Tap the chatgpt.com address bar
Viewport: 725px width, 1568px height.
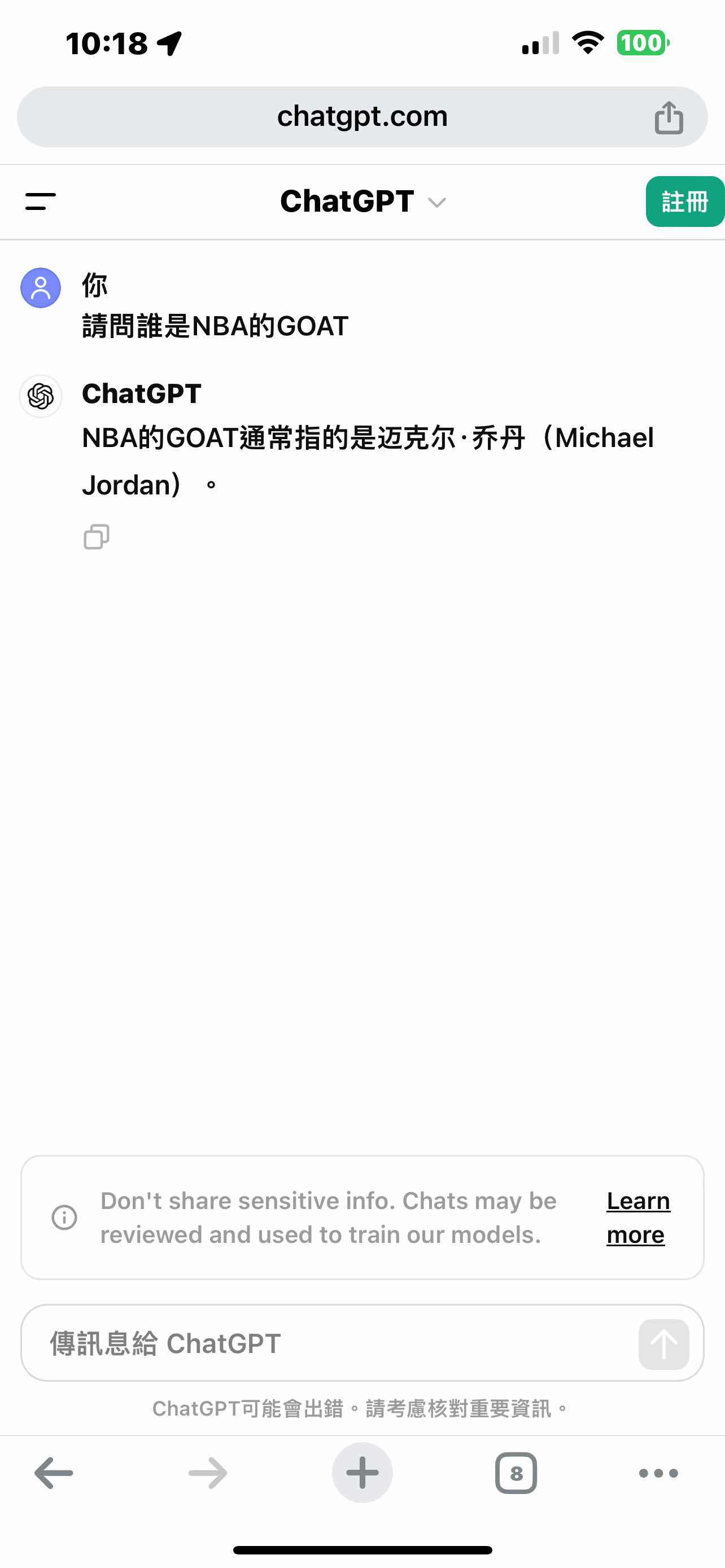coord(362,116)
